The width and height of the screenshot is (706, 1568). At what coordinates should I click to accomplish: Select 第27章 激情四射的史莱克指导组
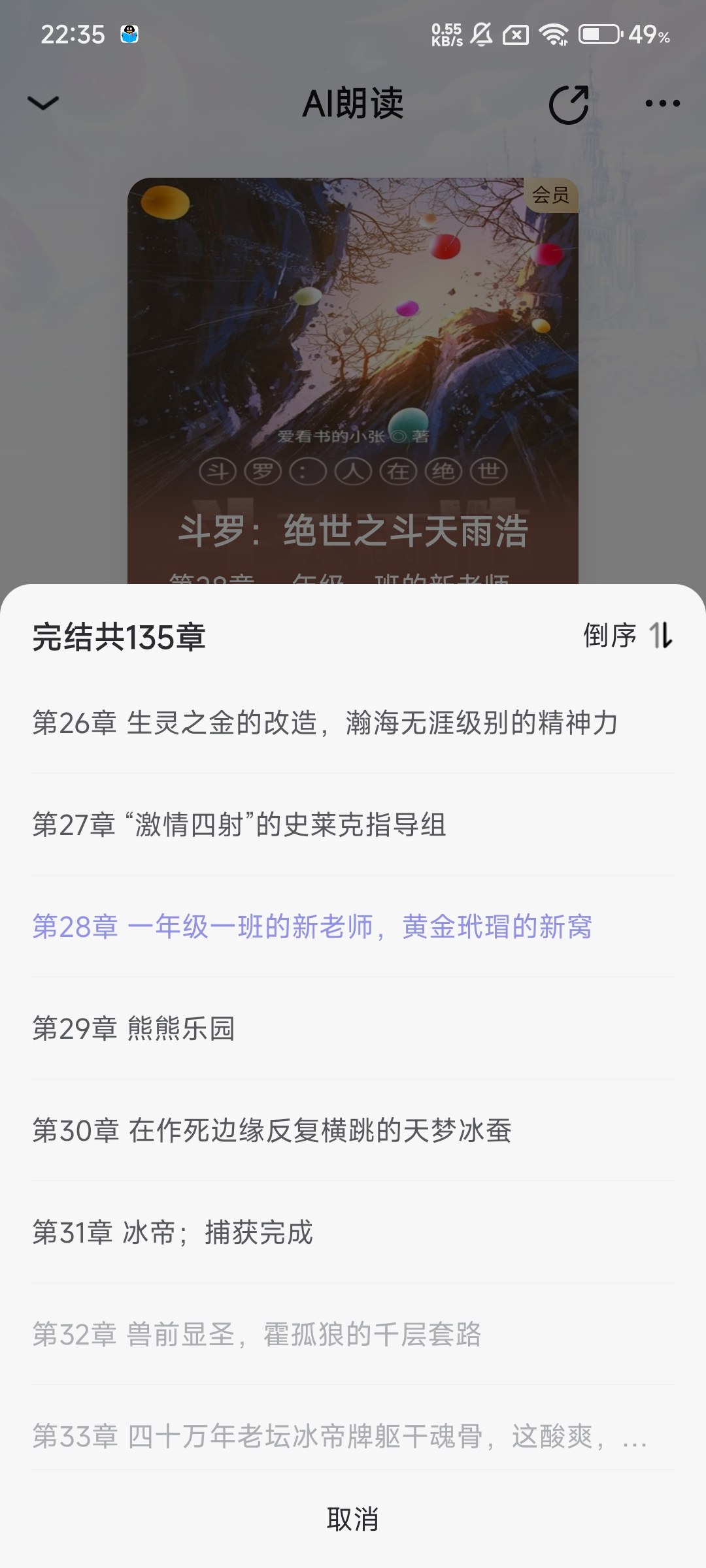click(x=239, y=825)
